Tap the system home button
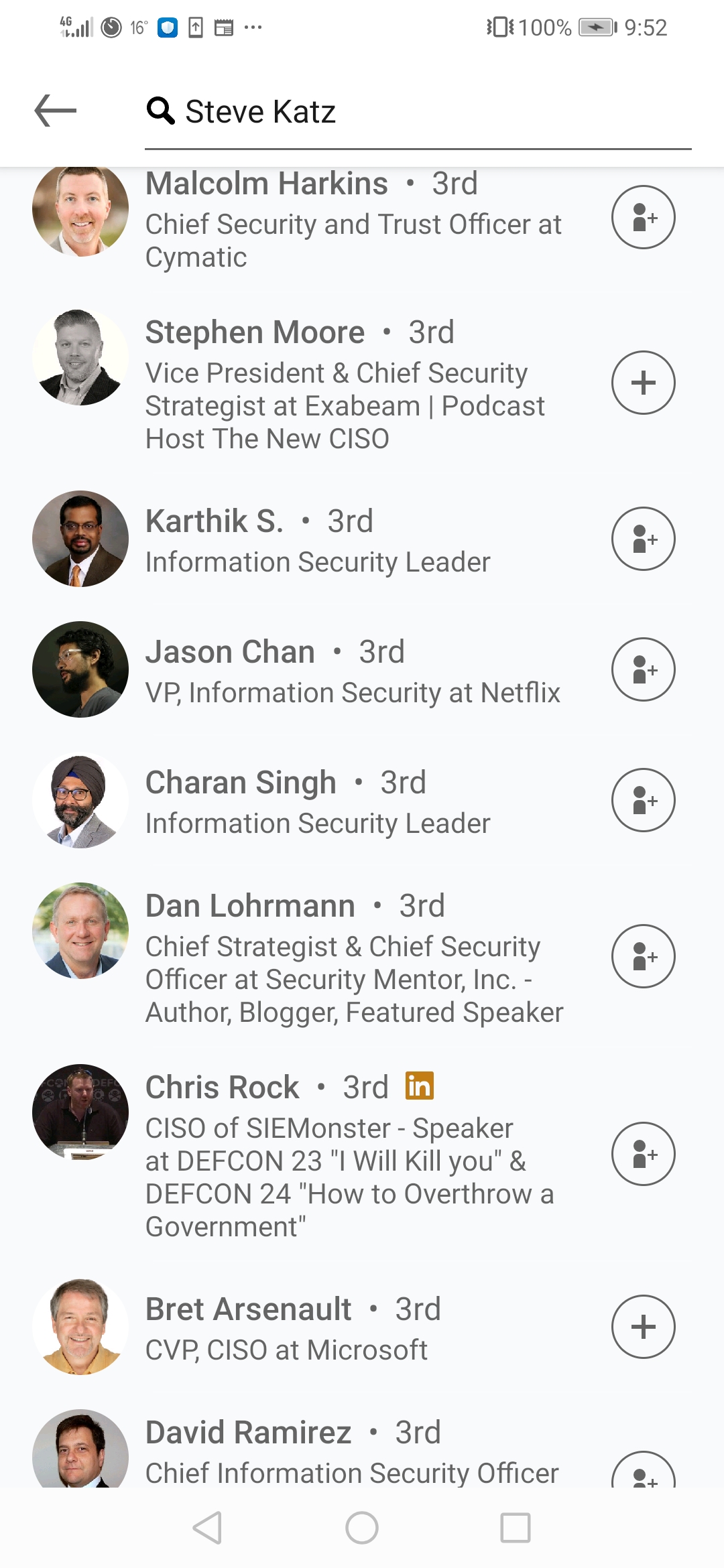724x1568 pixels. (362, 1528)
